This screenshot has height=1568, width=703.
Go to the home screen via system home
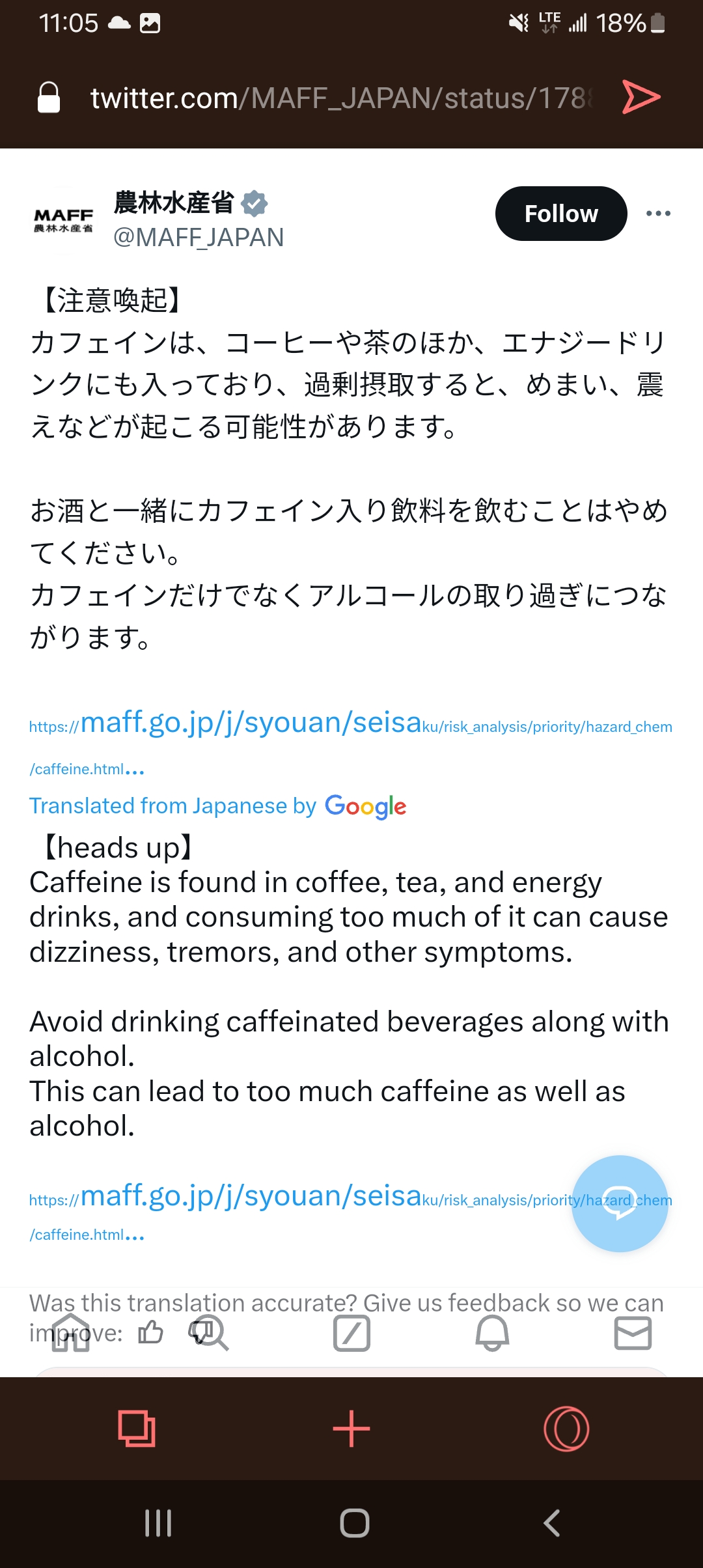click(354, 1523)
